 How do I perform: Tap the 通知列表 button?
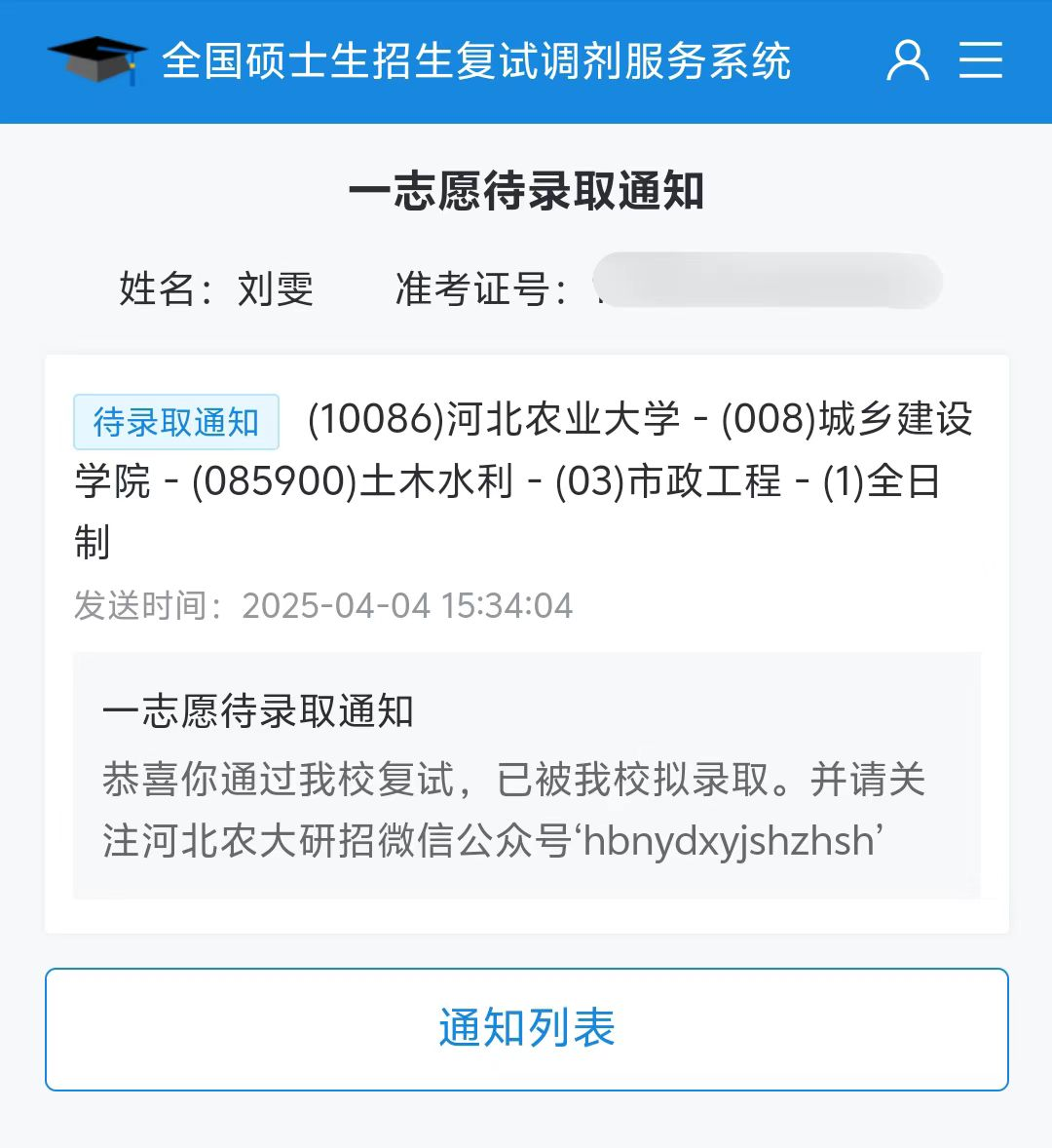(526, 1029)
